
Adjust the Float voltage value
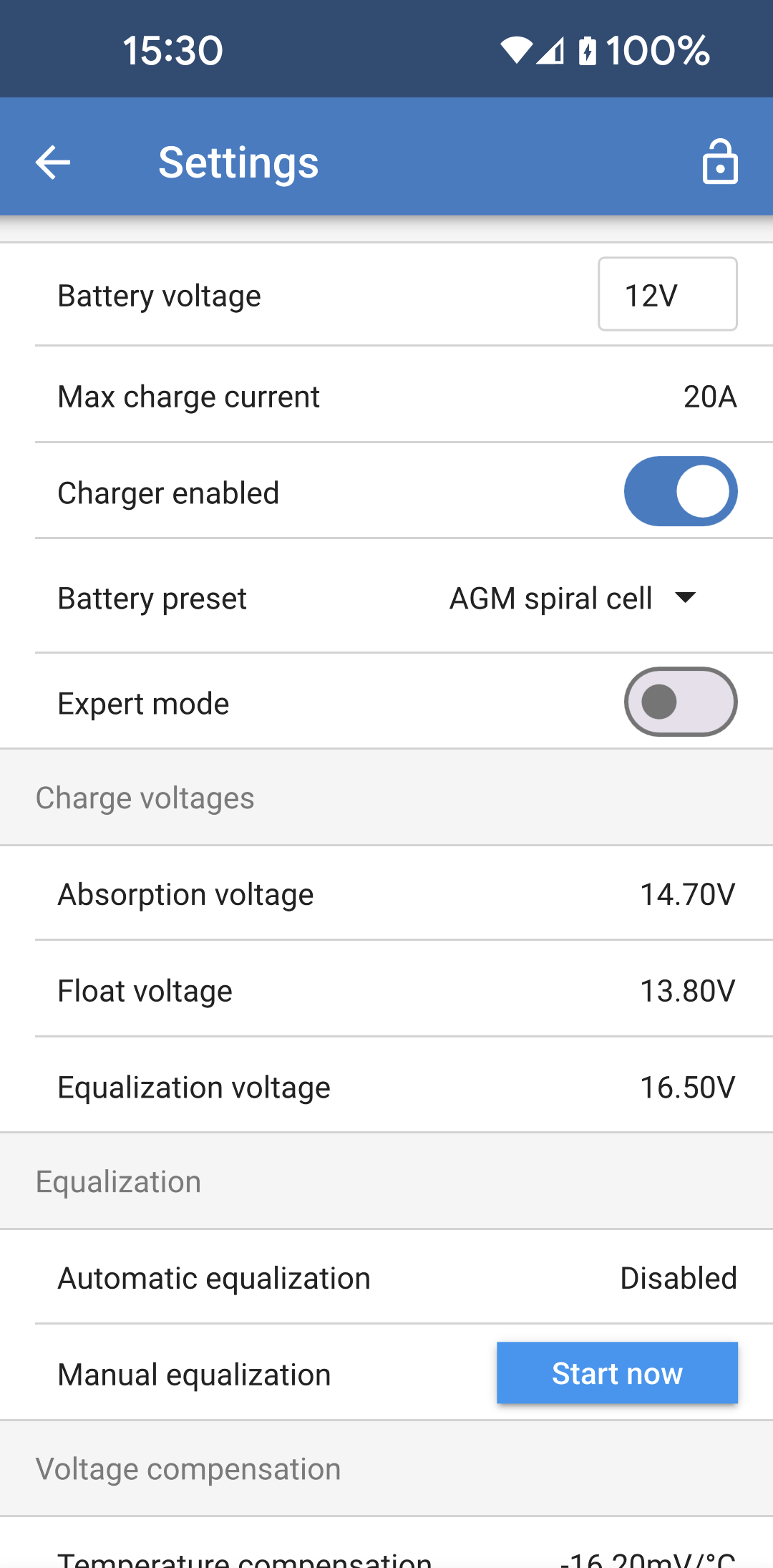pyautogui.click(x=386, y=990)
